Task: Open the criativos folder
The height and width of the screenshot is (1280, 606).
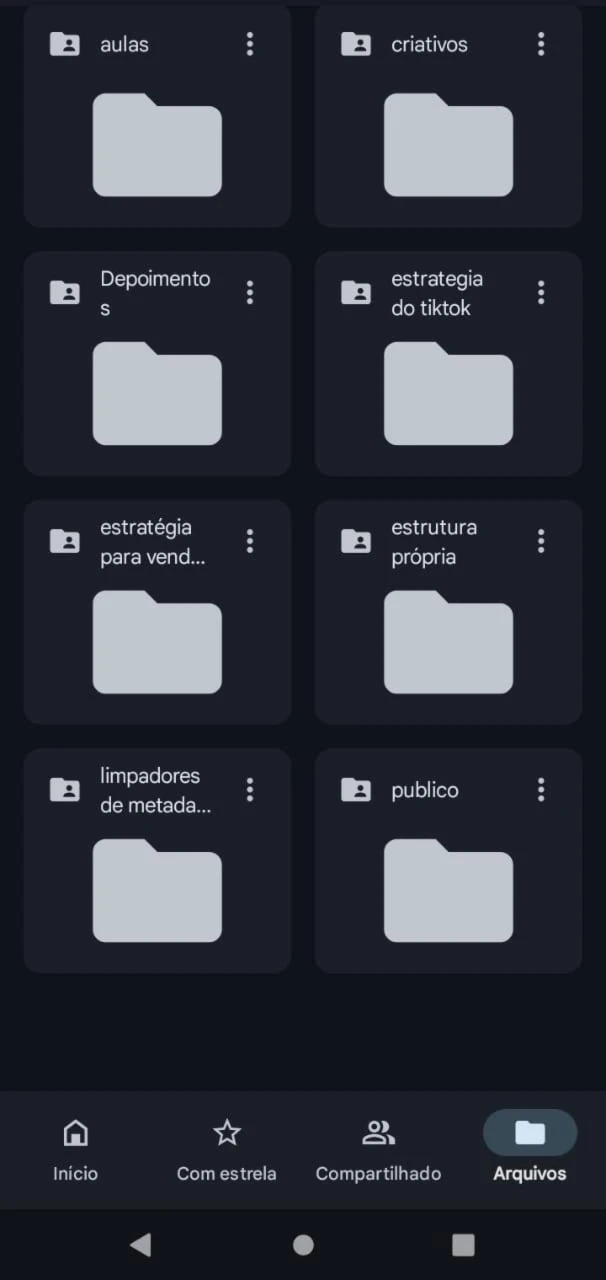Action: (448, 118)
